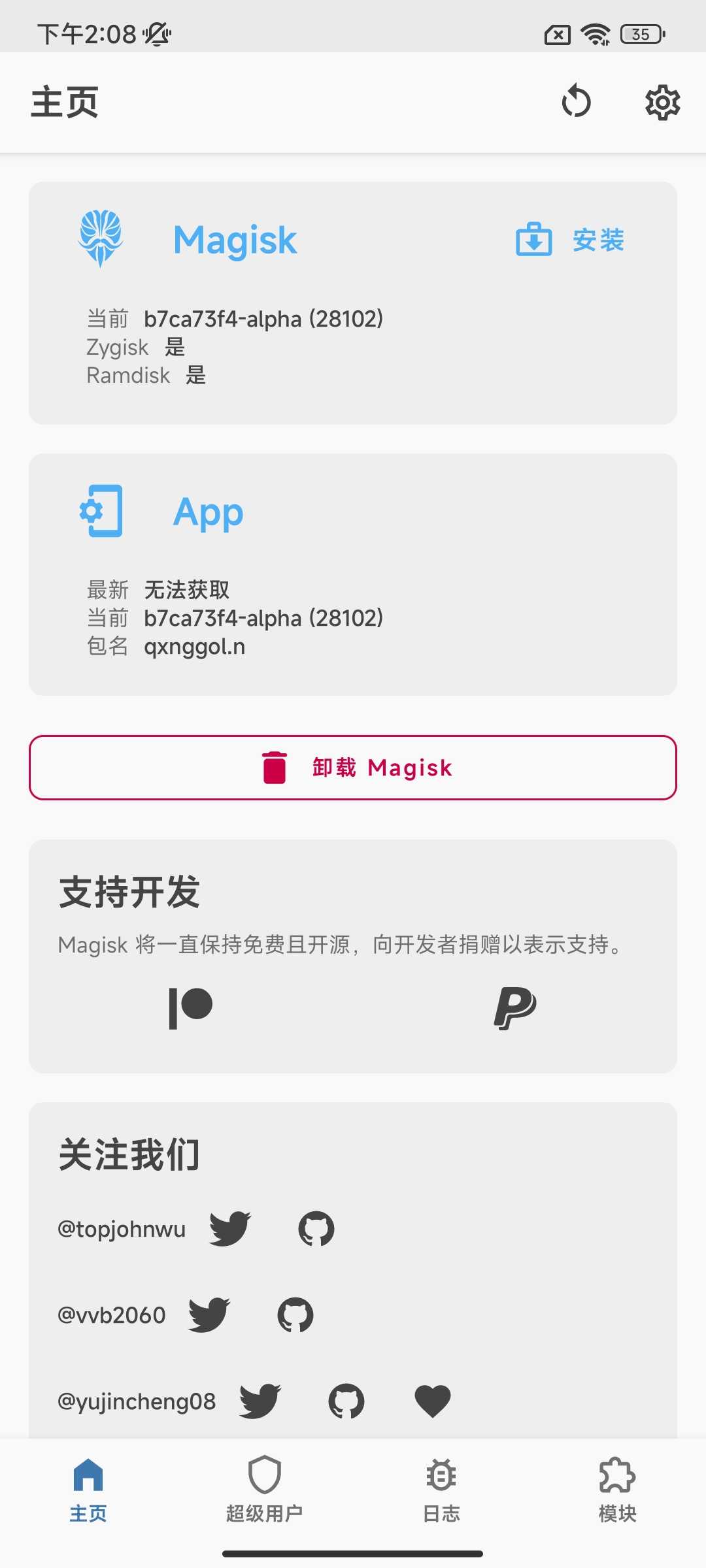Open @yujincheng08's GitHub page
The width and height of the screenshot is (706, 1568).
click(x=346, y=1401)
